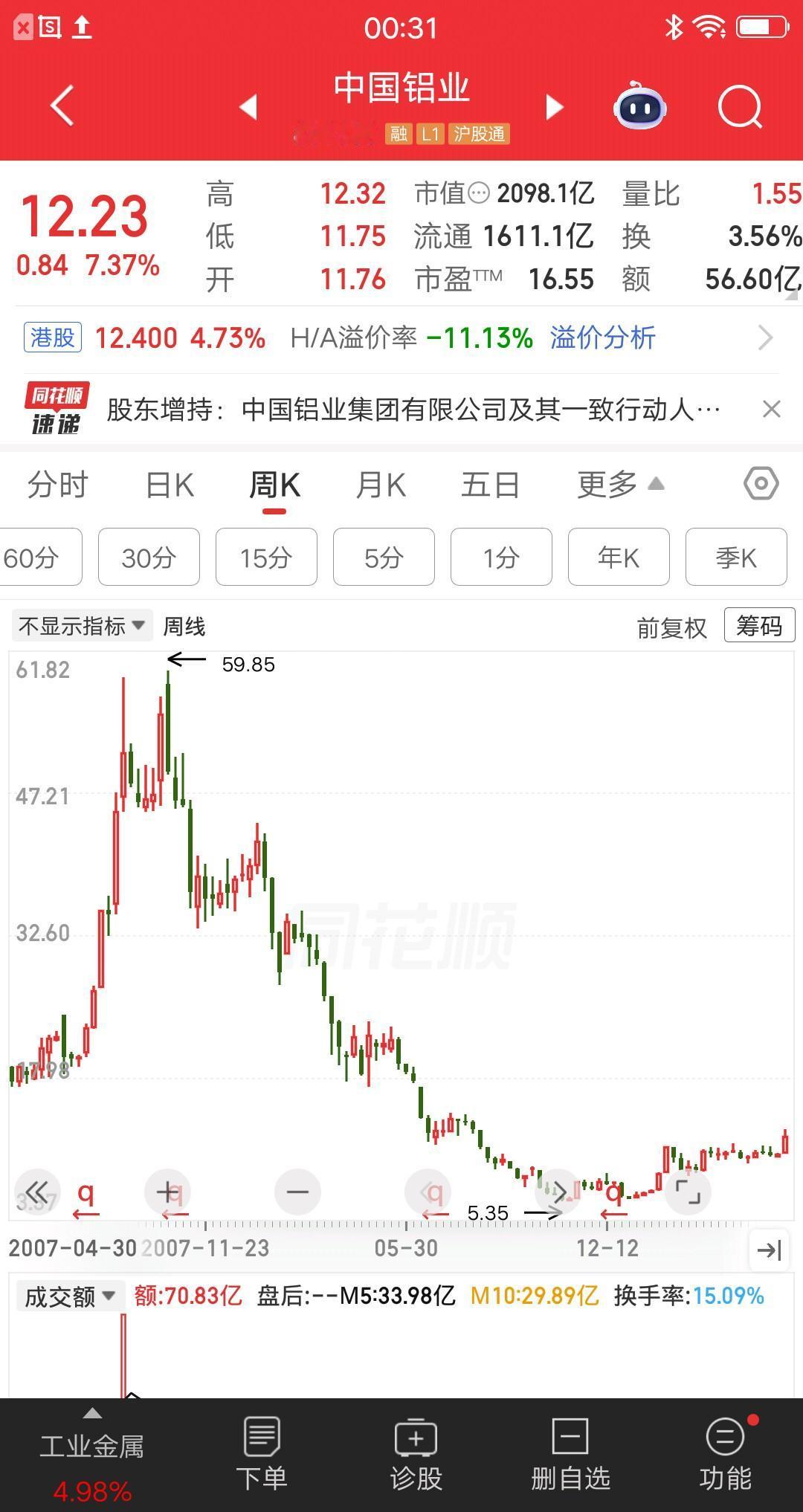The height and width of the screenshot is (1512, 803).
Task: Open the chart settings gear
Action: point(760,483)
